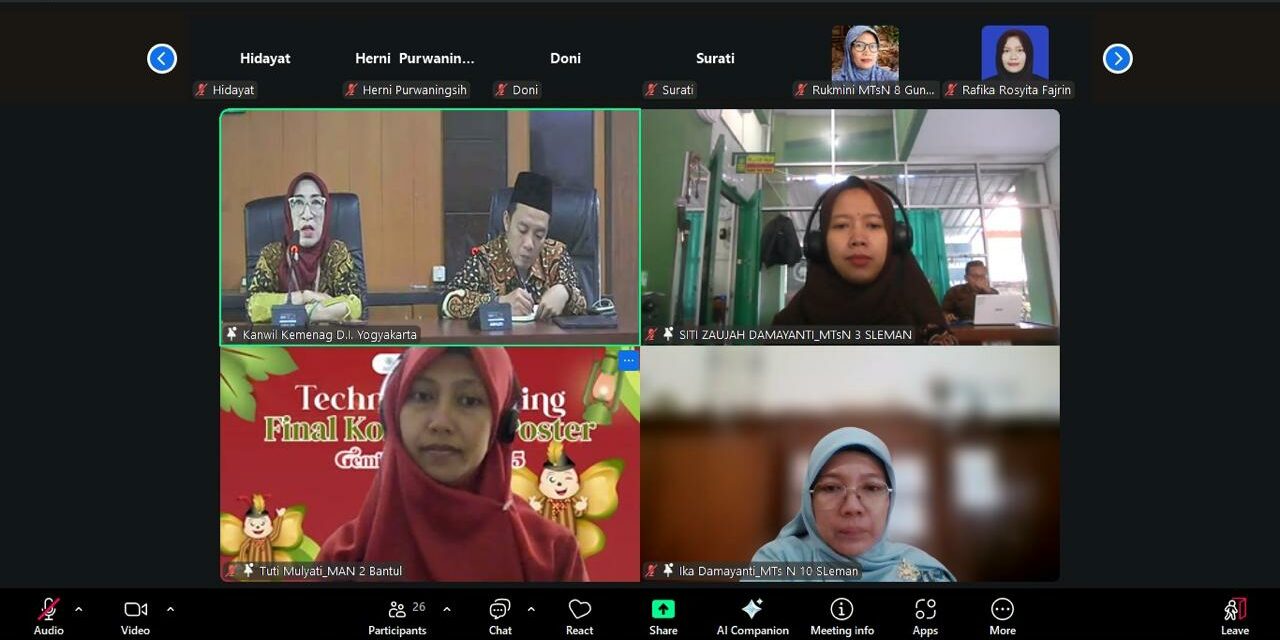Show previous page of participants
Image resolution: width=1280 pixels, height=640 pixels.
coord(162,59)
